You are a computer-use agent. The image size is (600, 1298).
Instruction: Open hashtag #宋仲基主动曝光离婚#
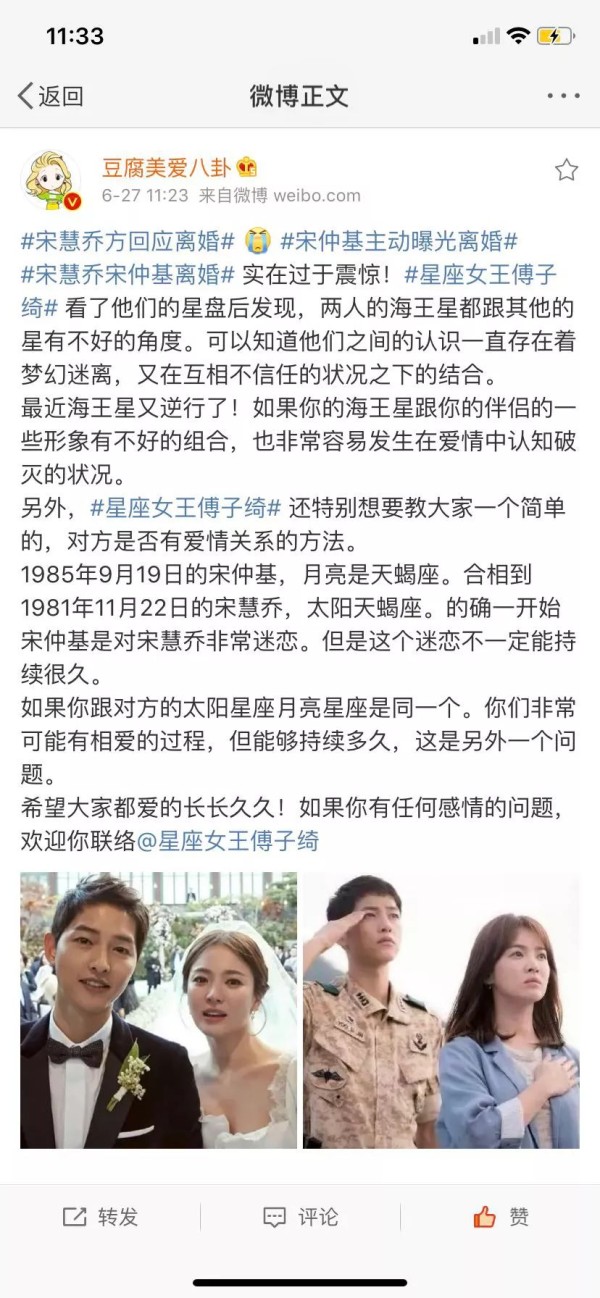point(398,243)
